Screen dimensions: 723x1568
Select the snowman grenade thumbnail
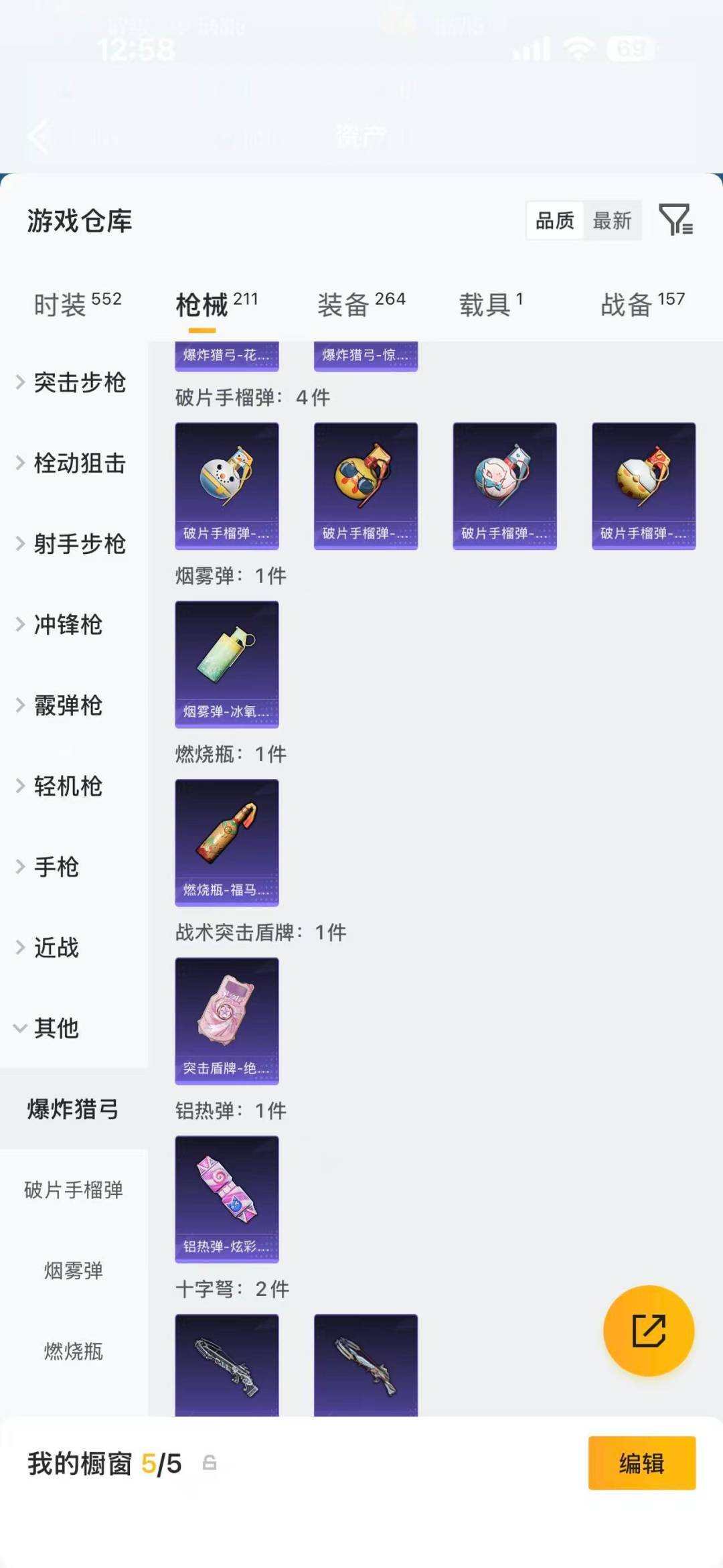227,484
